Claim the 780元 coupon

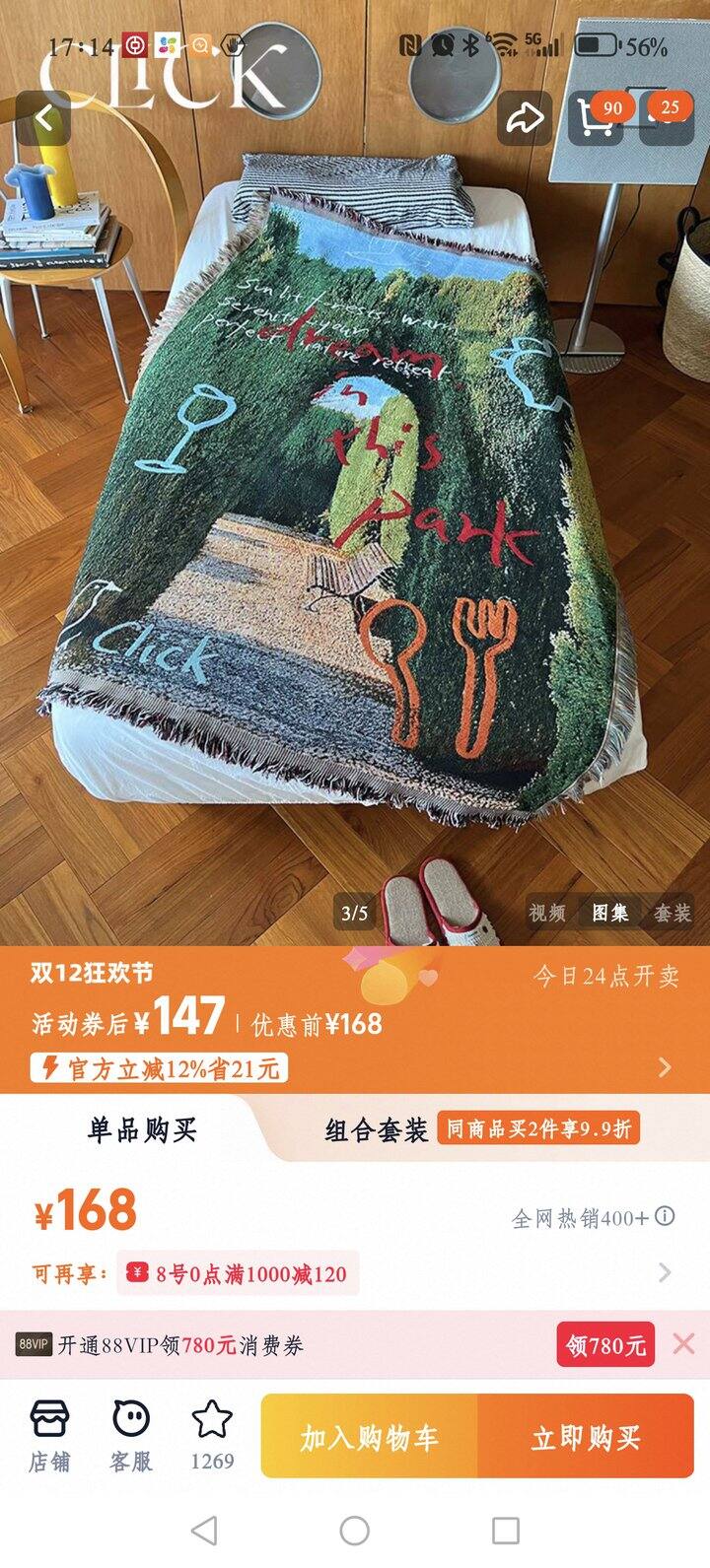click(605, 1344)
